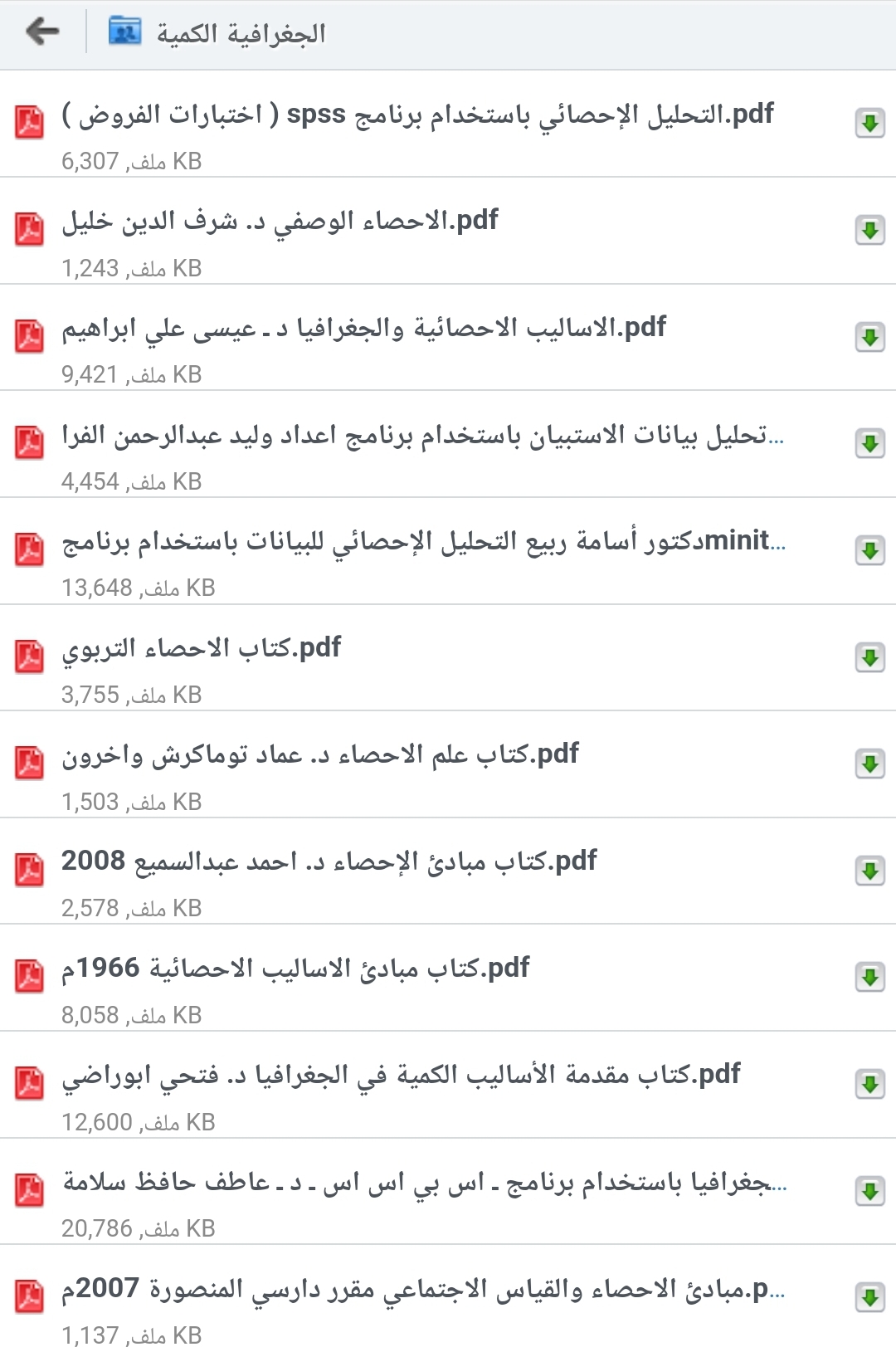The width and height of the screenshot is (896, 1347).
Task: Open دكتور أسامة ربيع minitab file
Action: click(x=423, y=542)
